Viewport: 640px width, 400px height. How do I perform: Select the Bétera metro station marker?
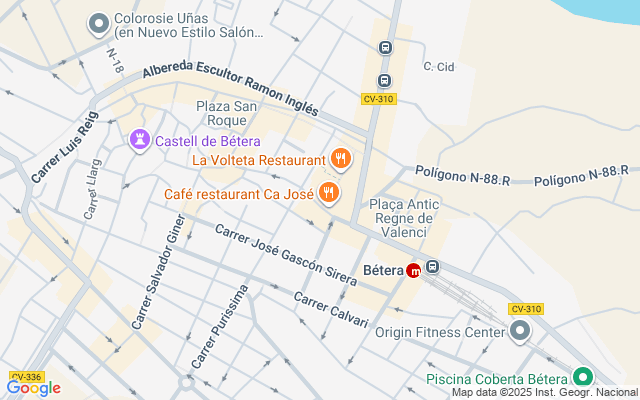[413, 269]
